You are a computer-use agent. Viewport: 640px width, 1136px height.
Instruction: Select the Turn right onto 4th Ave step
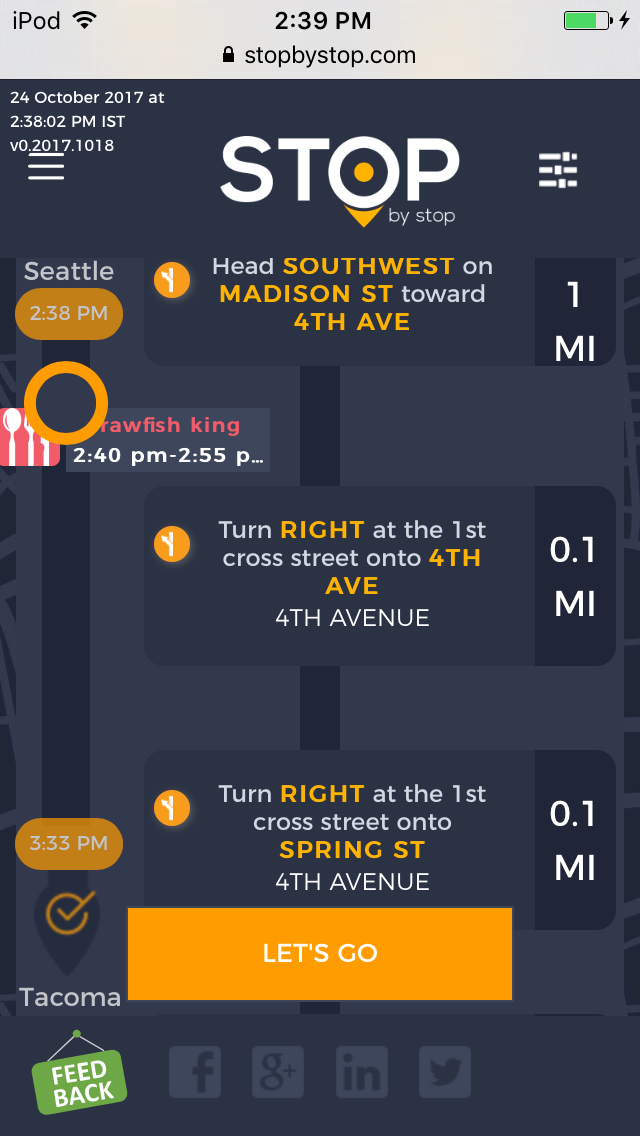(x=350, y=574)
